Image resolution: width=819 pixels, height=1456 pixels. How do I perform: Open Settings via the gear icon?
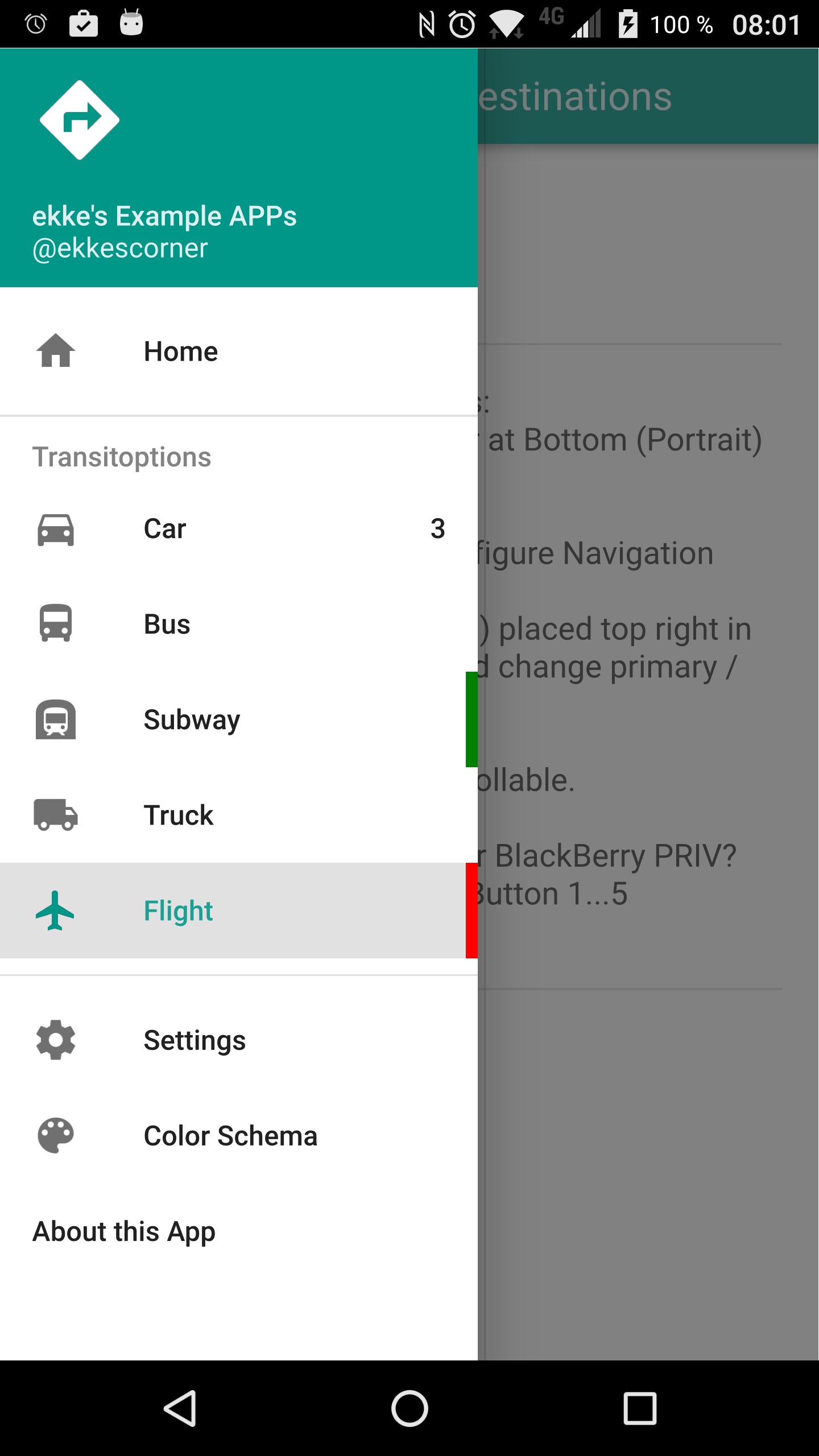(55, 1040)
